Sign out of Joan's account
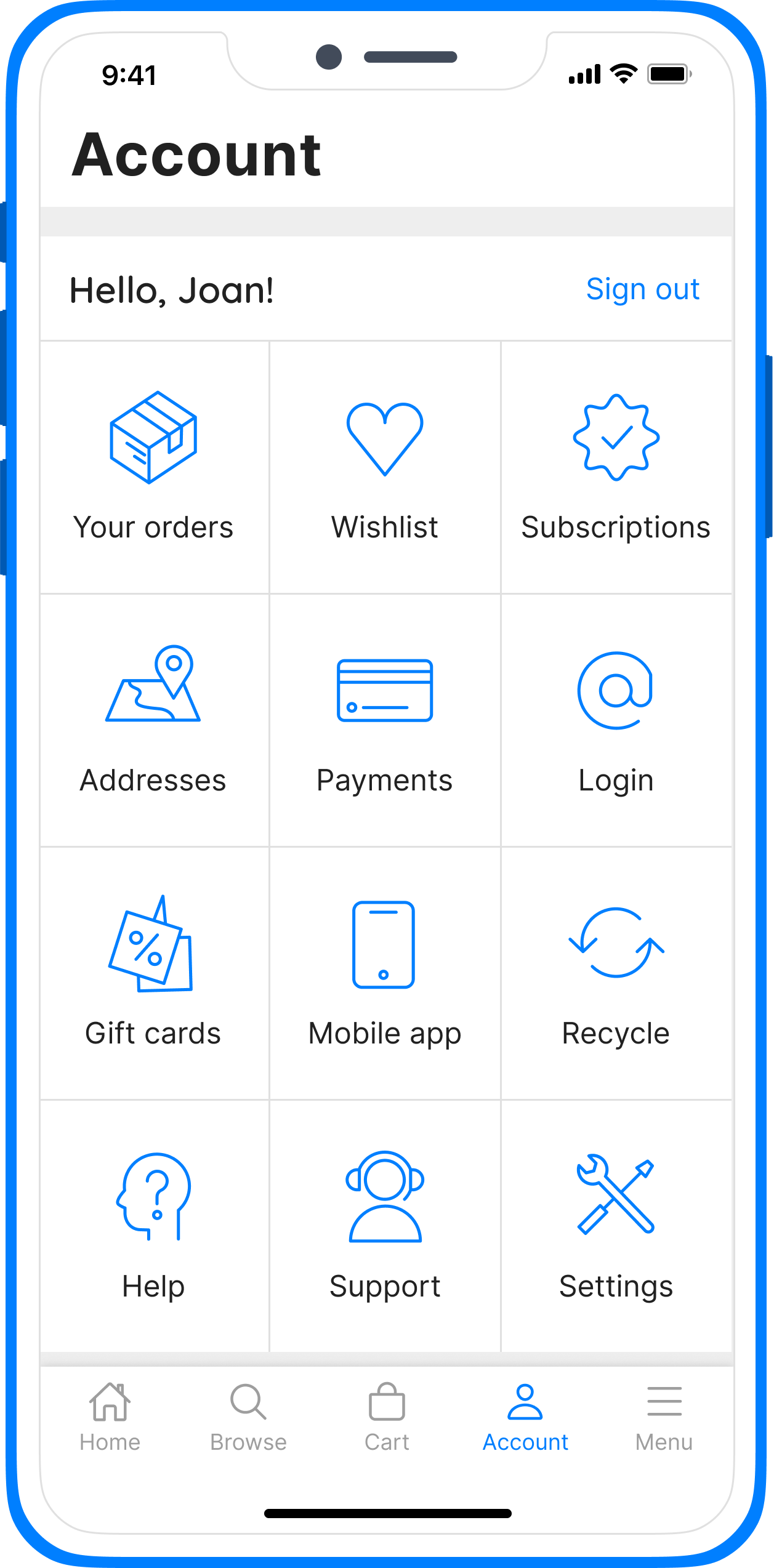Viewport: 774px width, 1568px height. point(642,289)
